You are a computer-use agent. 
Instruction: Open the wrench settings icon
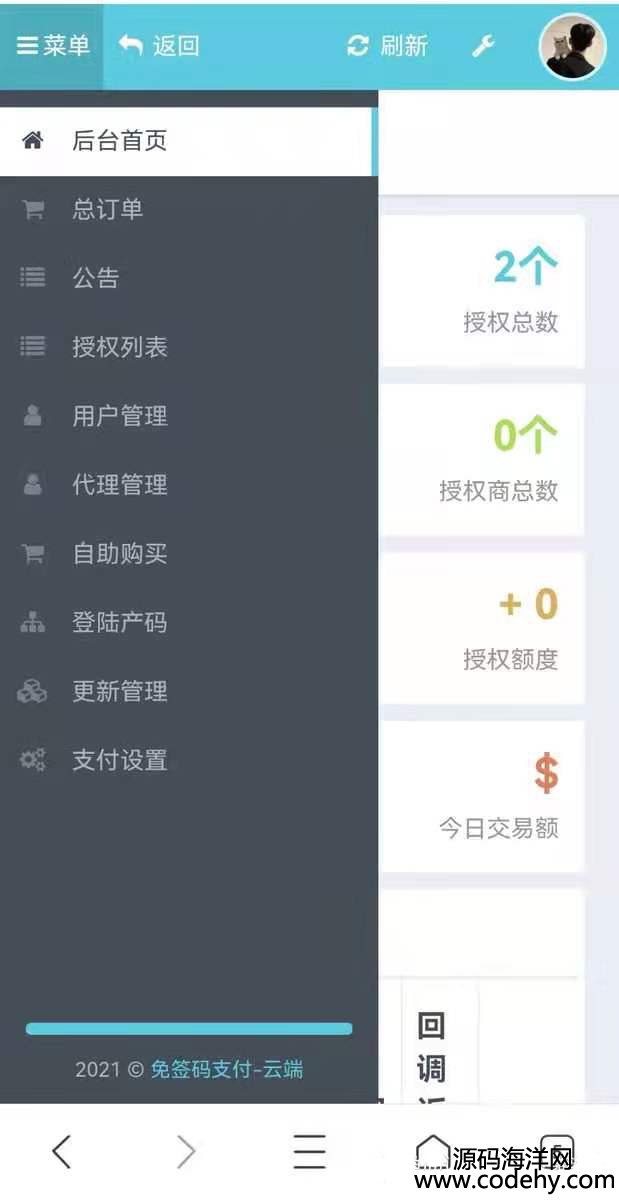tap(483, 46)
